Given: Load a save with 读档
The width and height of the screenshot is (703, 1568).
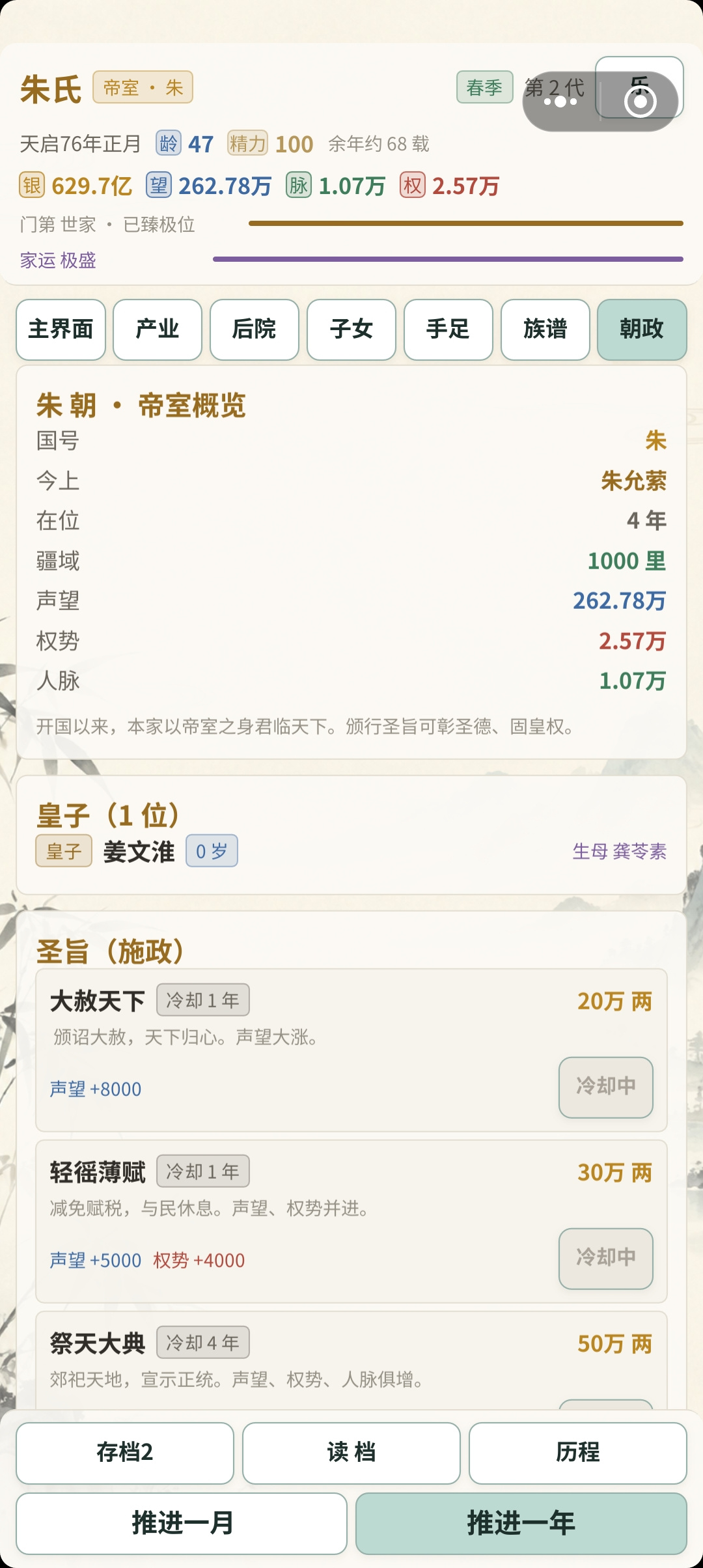Looking at the screenshot, I should (x=351, y=1453).
